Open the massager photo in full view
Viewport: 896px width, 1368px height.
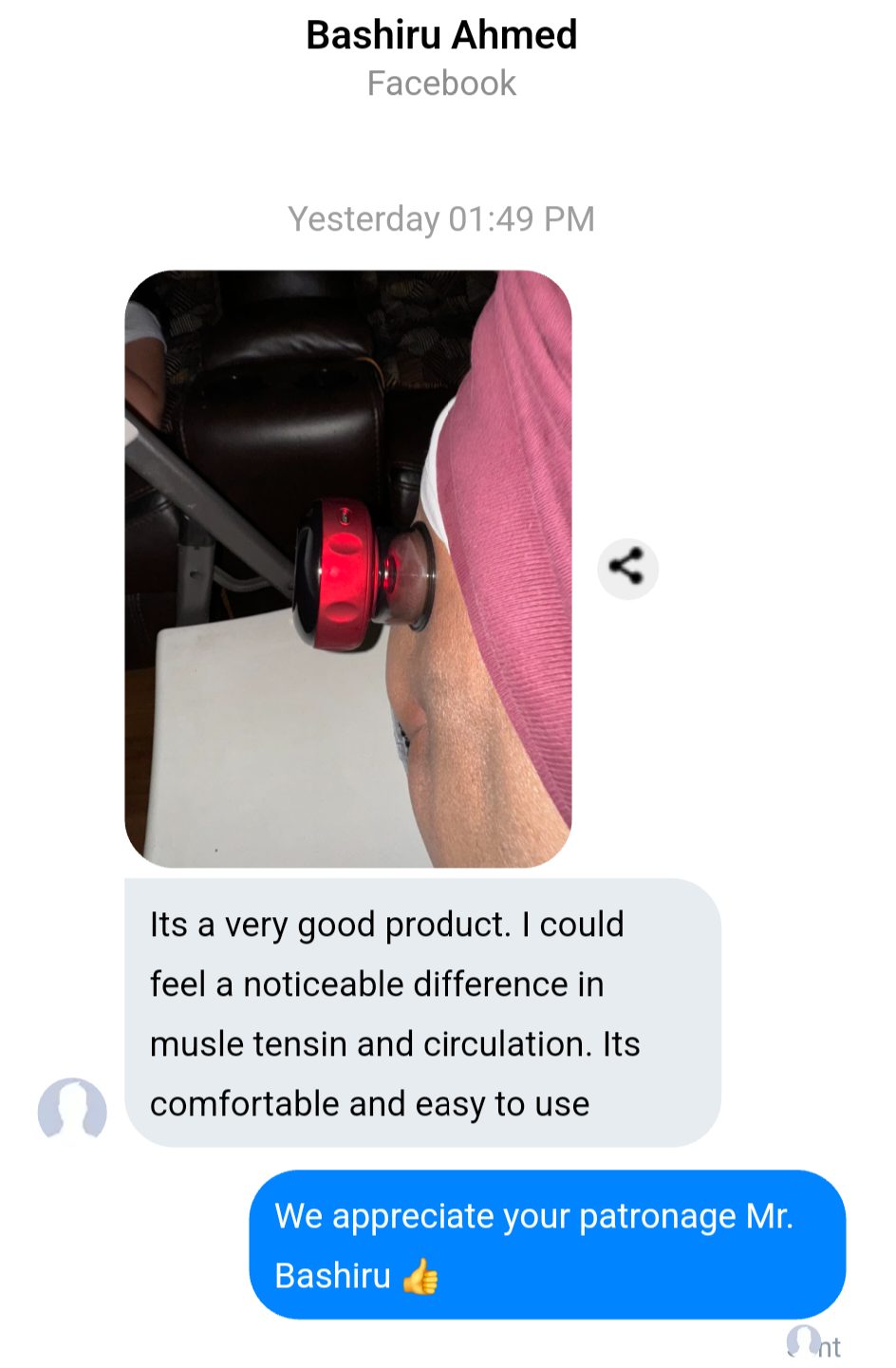click(x=348, y=568)
